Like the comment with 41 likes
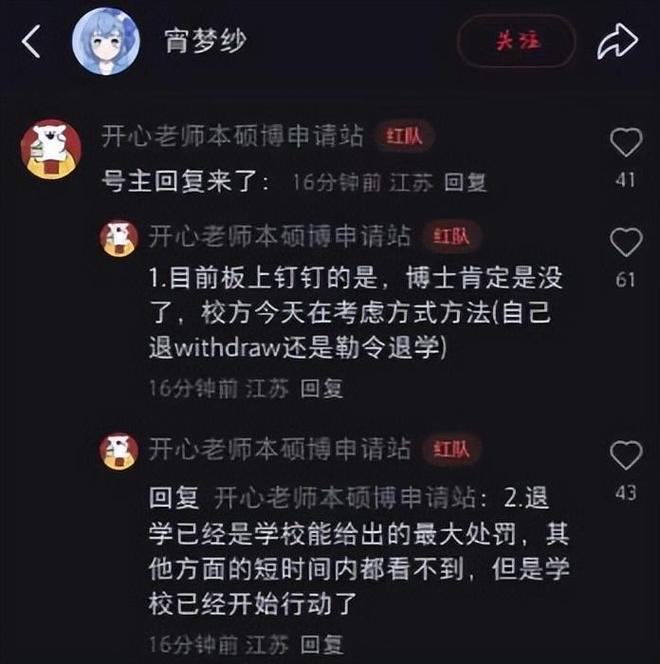Image resolution: width=660 pixels, height=664 pixels. point(626,143)
